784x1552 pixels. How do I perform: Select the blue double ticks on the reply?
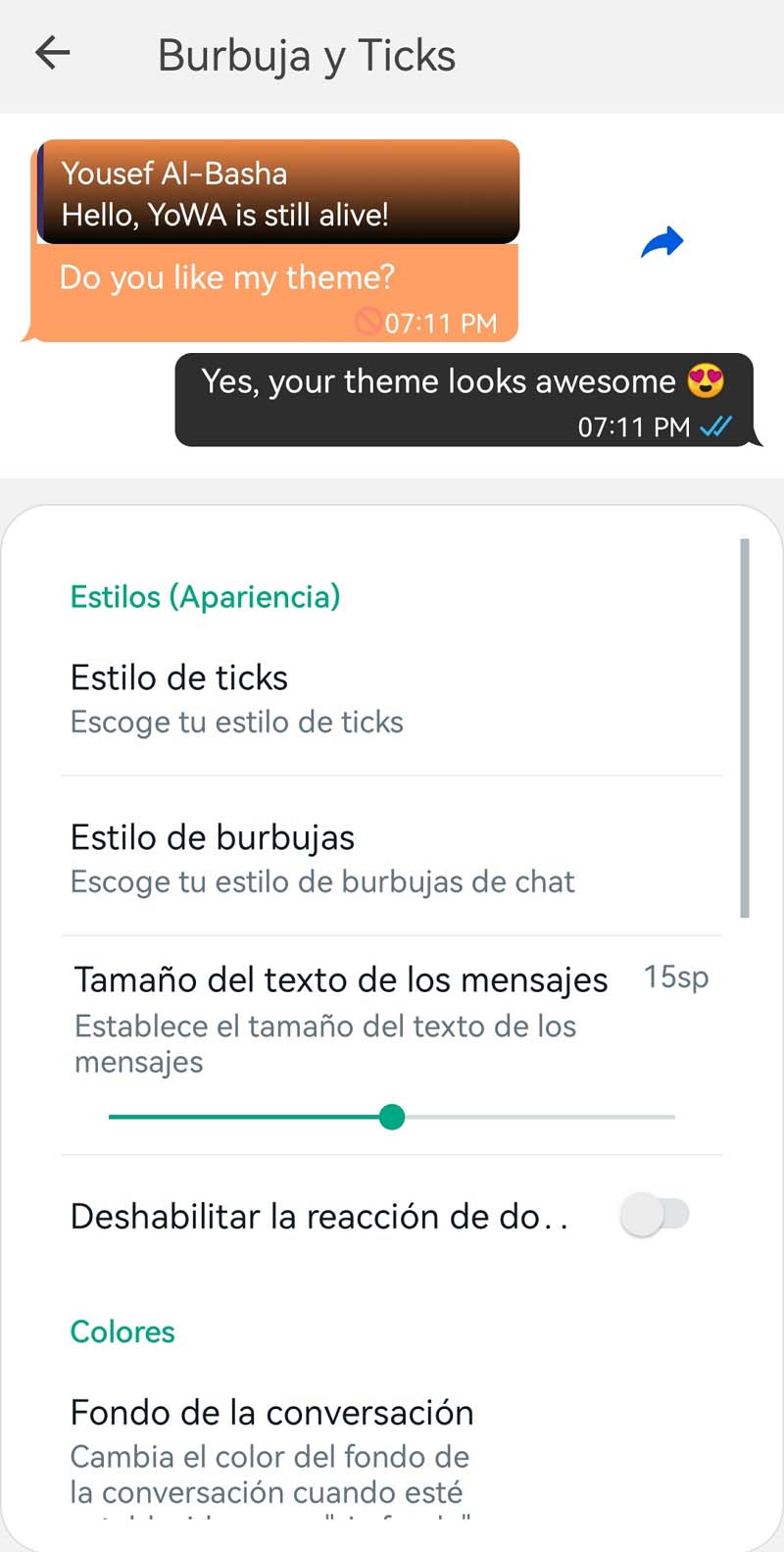point(716,426)
